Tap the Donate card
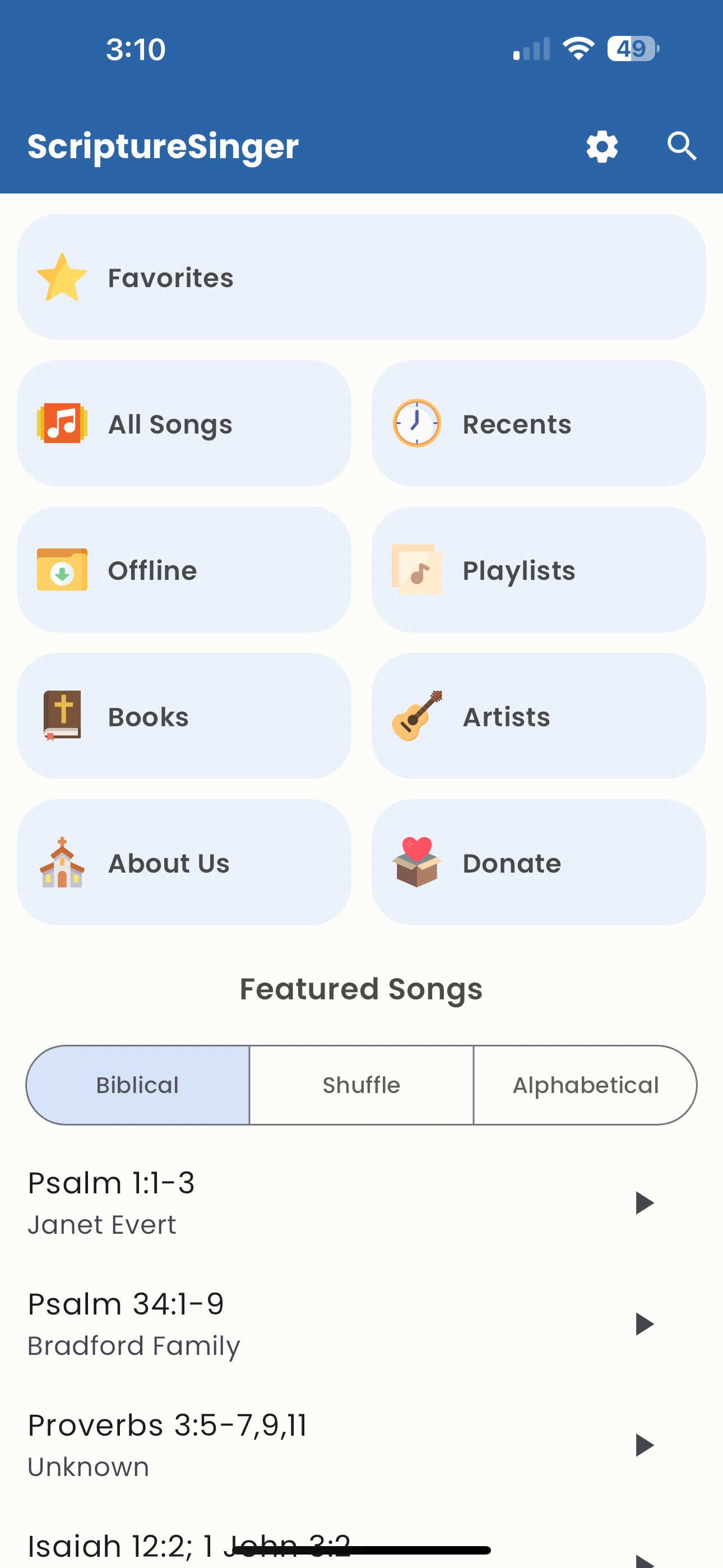 pos(539,863)
